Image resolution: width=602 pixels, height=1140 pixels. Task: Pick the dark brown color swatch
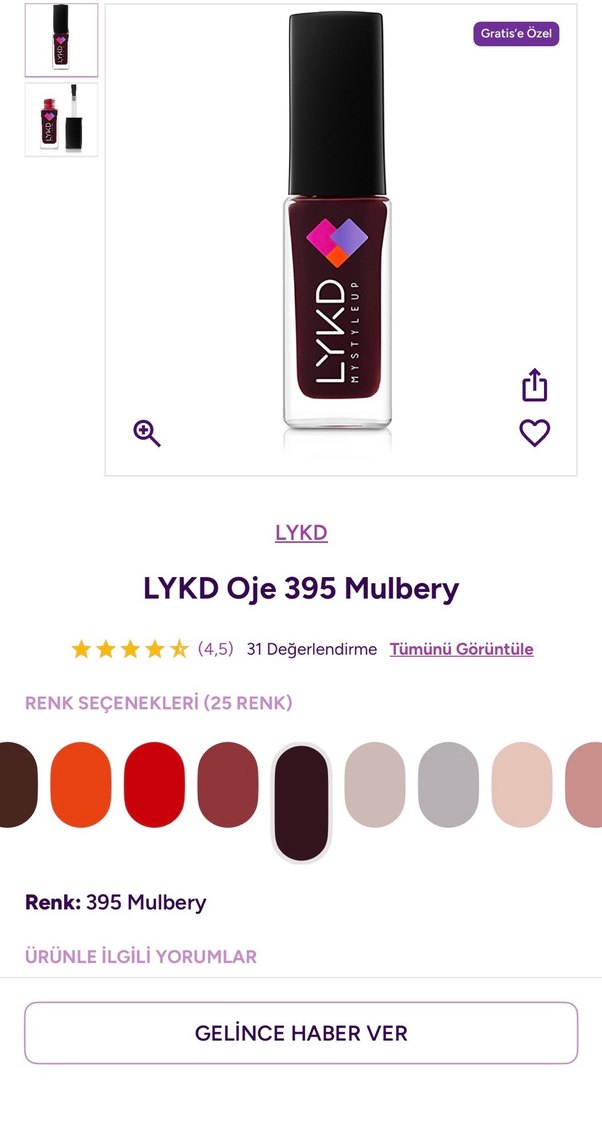point(16,785)
